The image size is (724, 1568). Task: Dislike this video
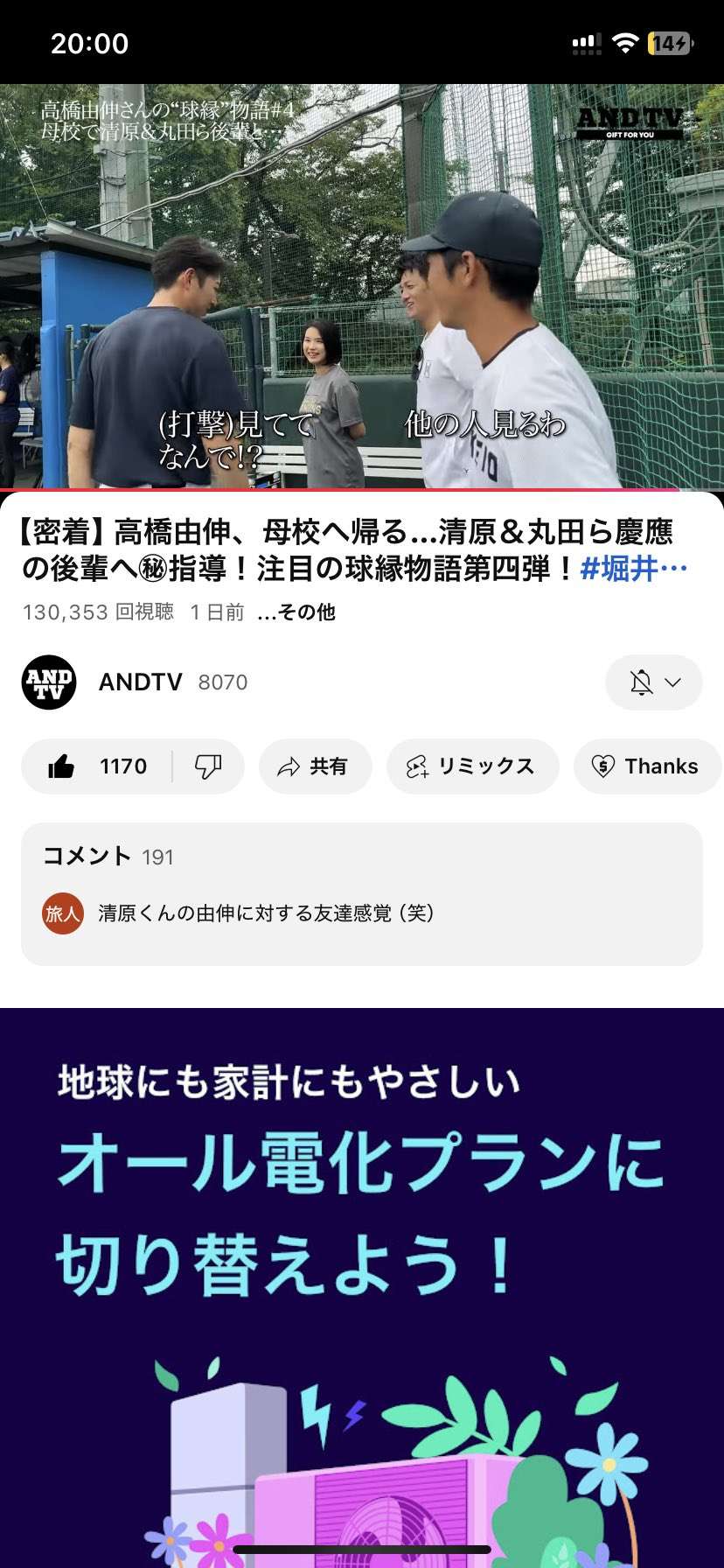coord(208,766)
